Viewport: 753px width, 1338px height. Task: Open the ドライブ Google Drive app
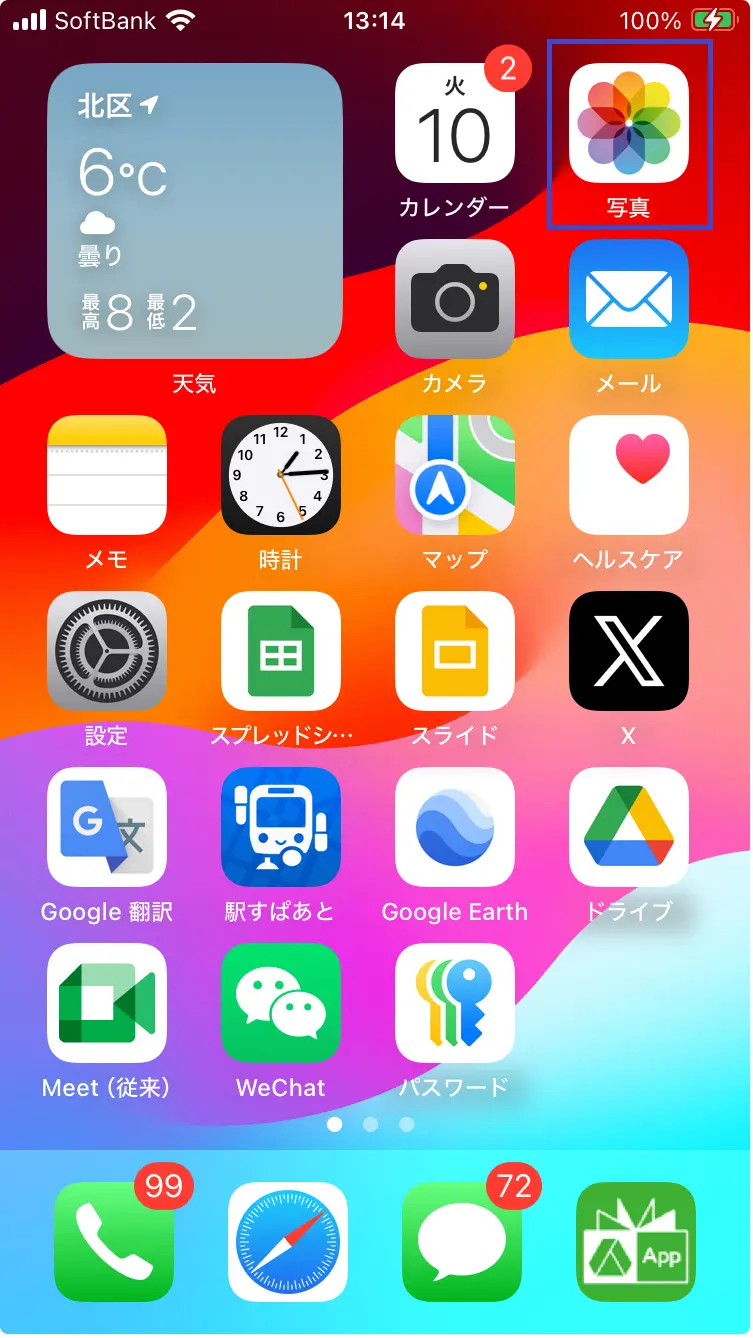tap(628, 827)
